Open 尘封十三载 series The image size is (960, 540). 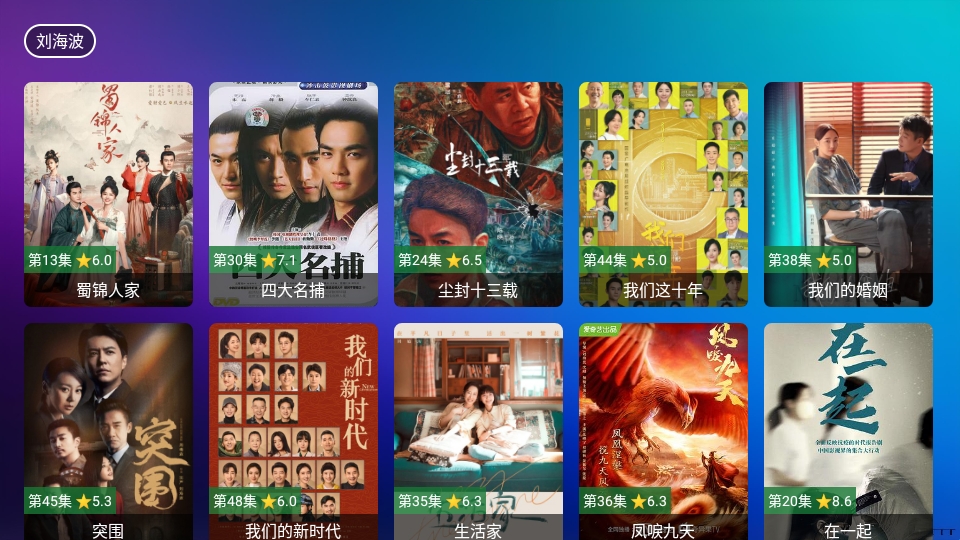[478, 194]
